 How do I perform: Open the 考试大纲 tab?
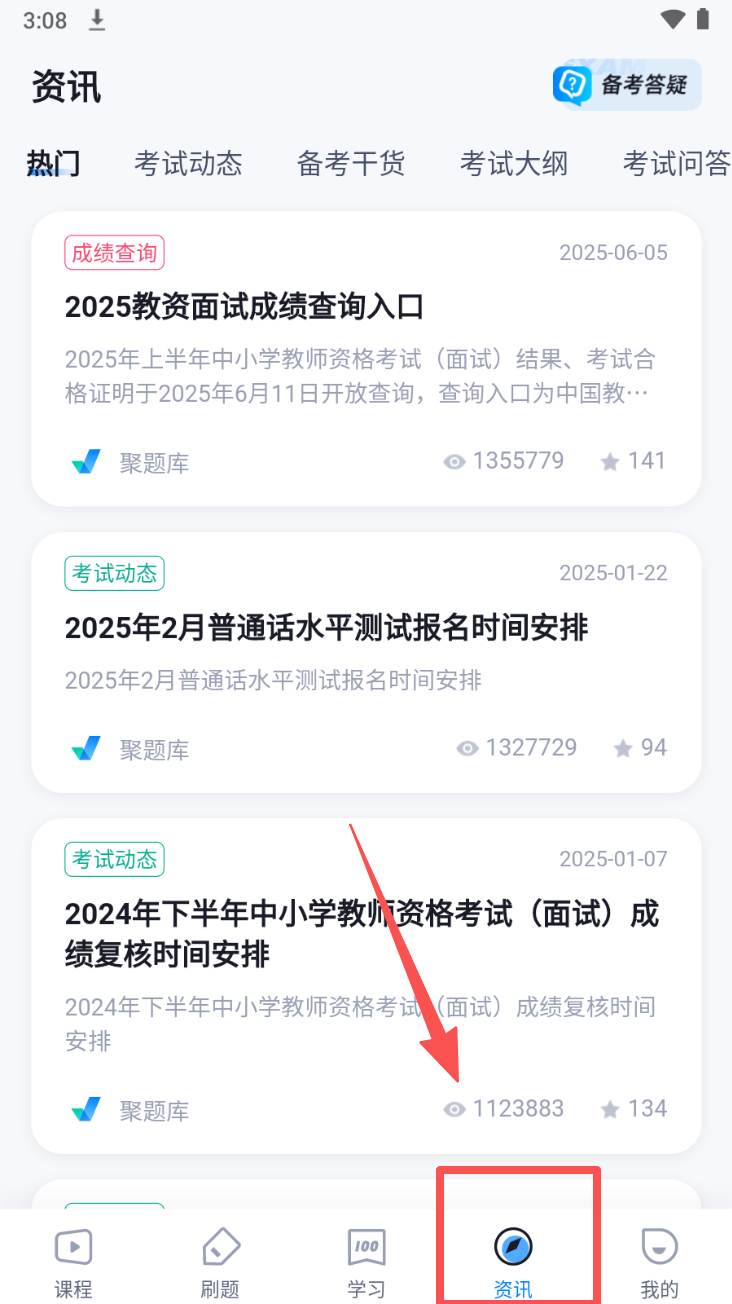tap(514, 163)
